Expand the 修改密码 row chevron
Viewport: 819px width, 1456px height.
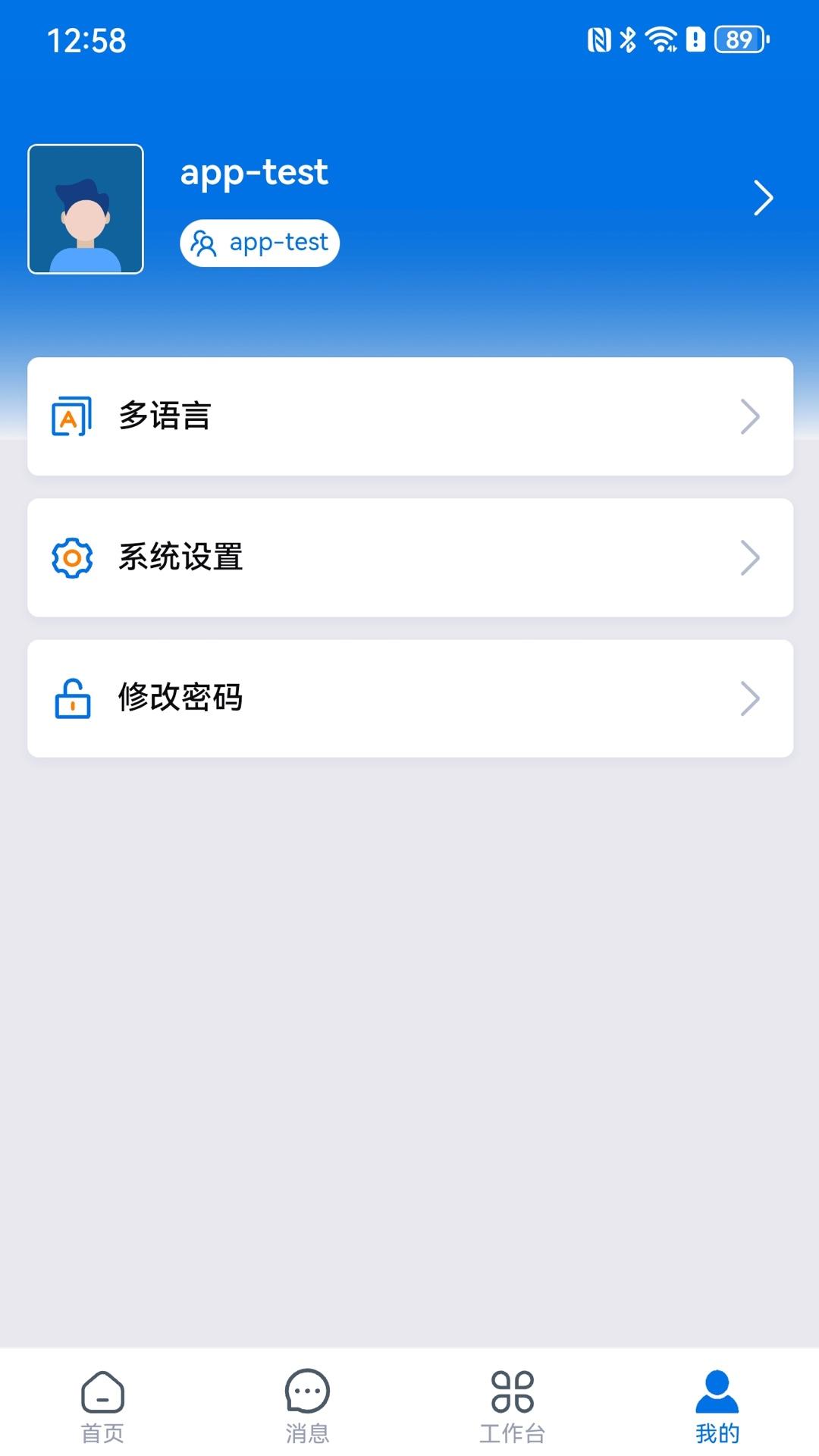(x=751, y=698)
